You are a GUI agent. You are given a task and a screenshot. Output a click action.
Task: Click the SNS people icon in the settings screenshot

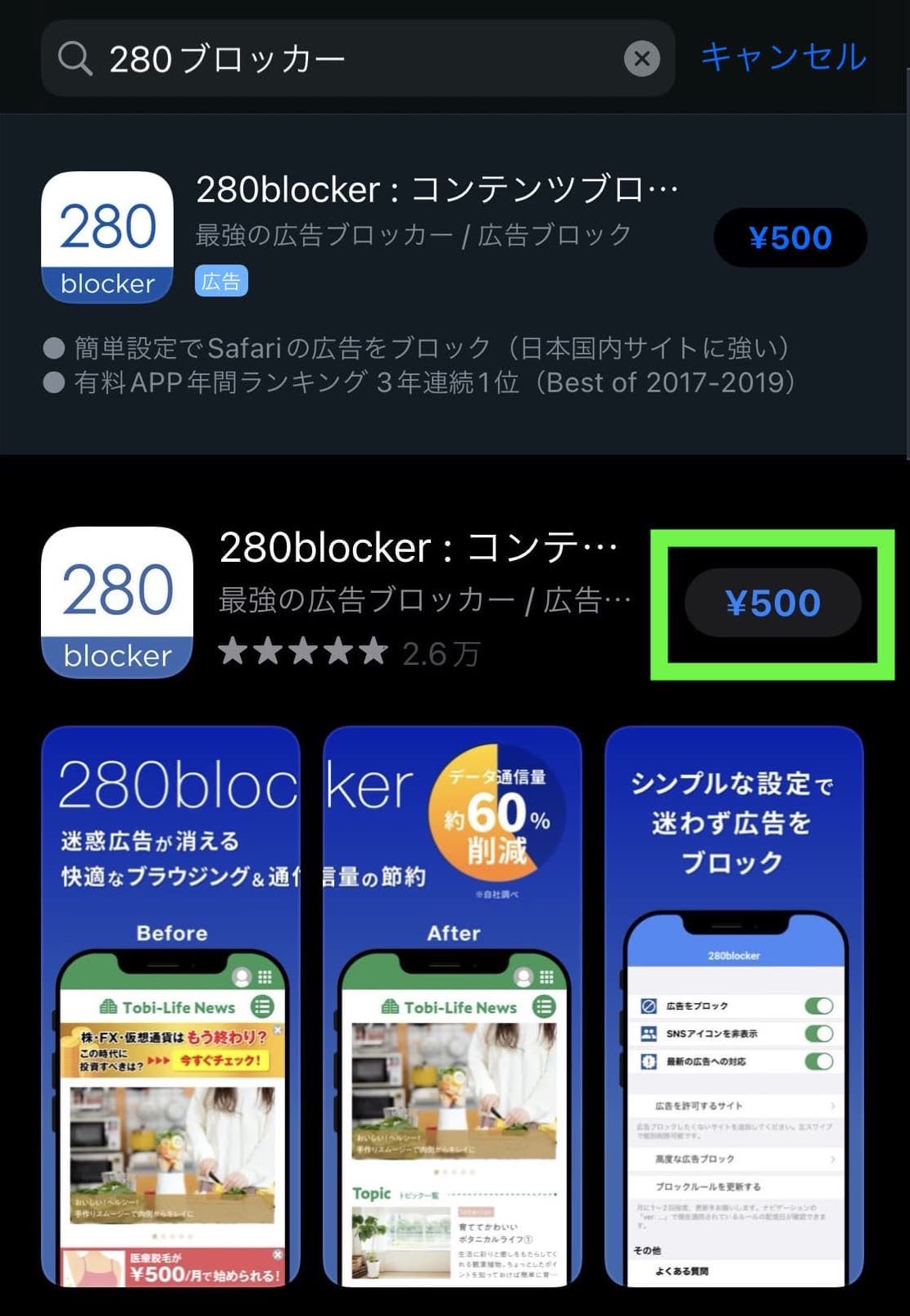point(650,1033)
